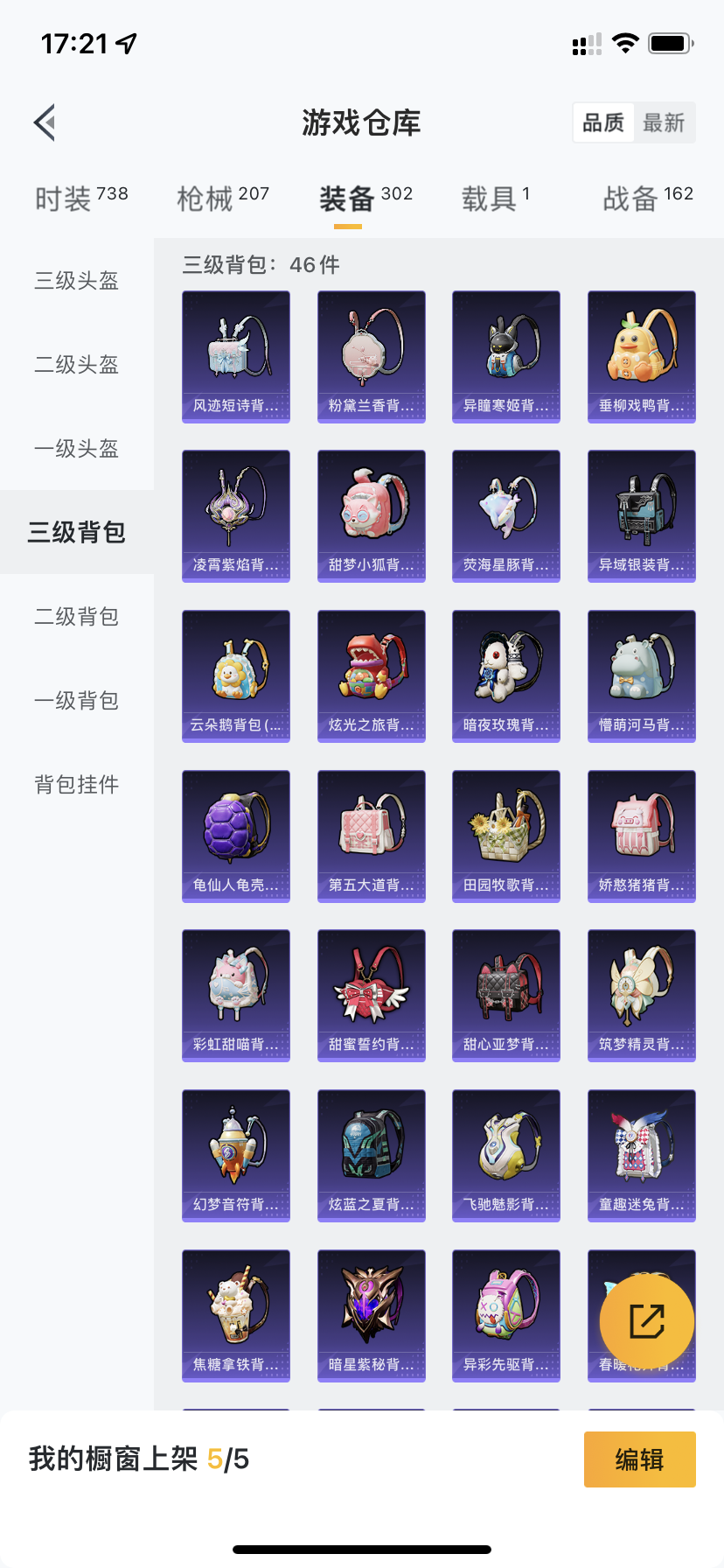This screenshot has width=724, height=1568.
Task: Tap the 童趣迷兔 backpack
Action: click(641, 1156)
